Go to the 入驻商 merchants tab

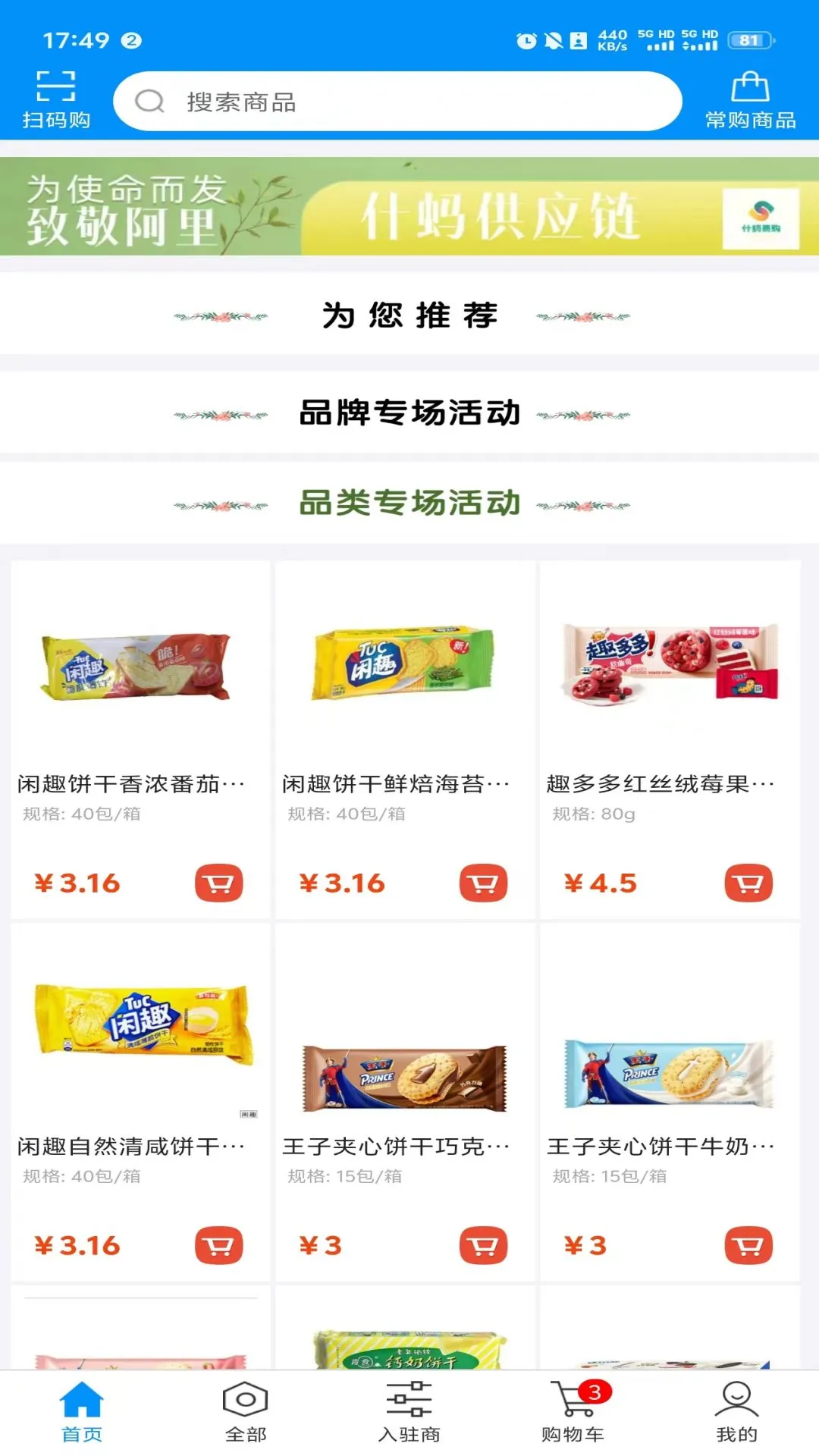409,1411
